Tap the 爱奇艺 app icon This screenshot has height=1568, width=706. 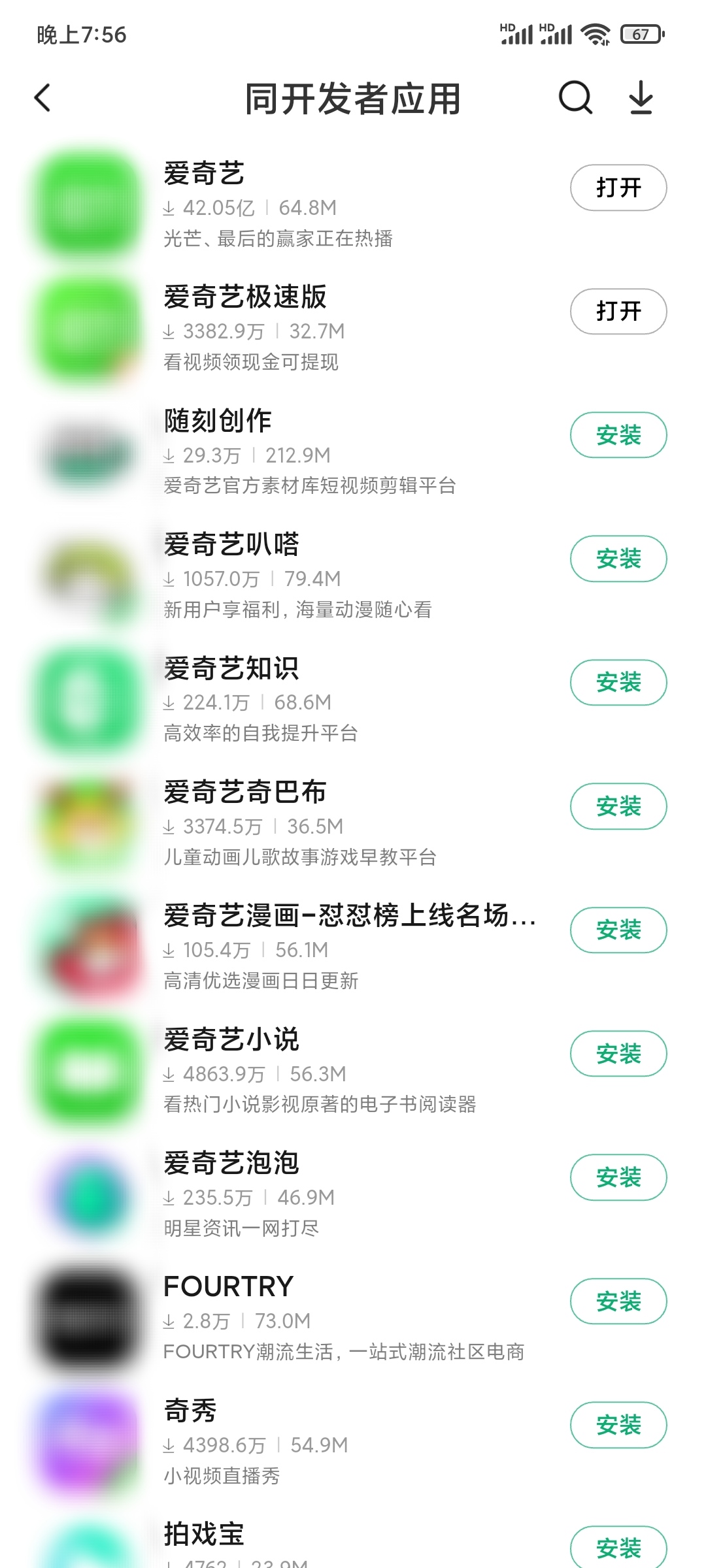click(87, 203)
